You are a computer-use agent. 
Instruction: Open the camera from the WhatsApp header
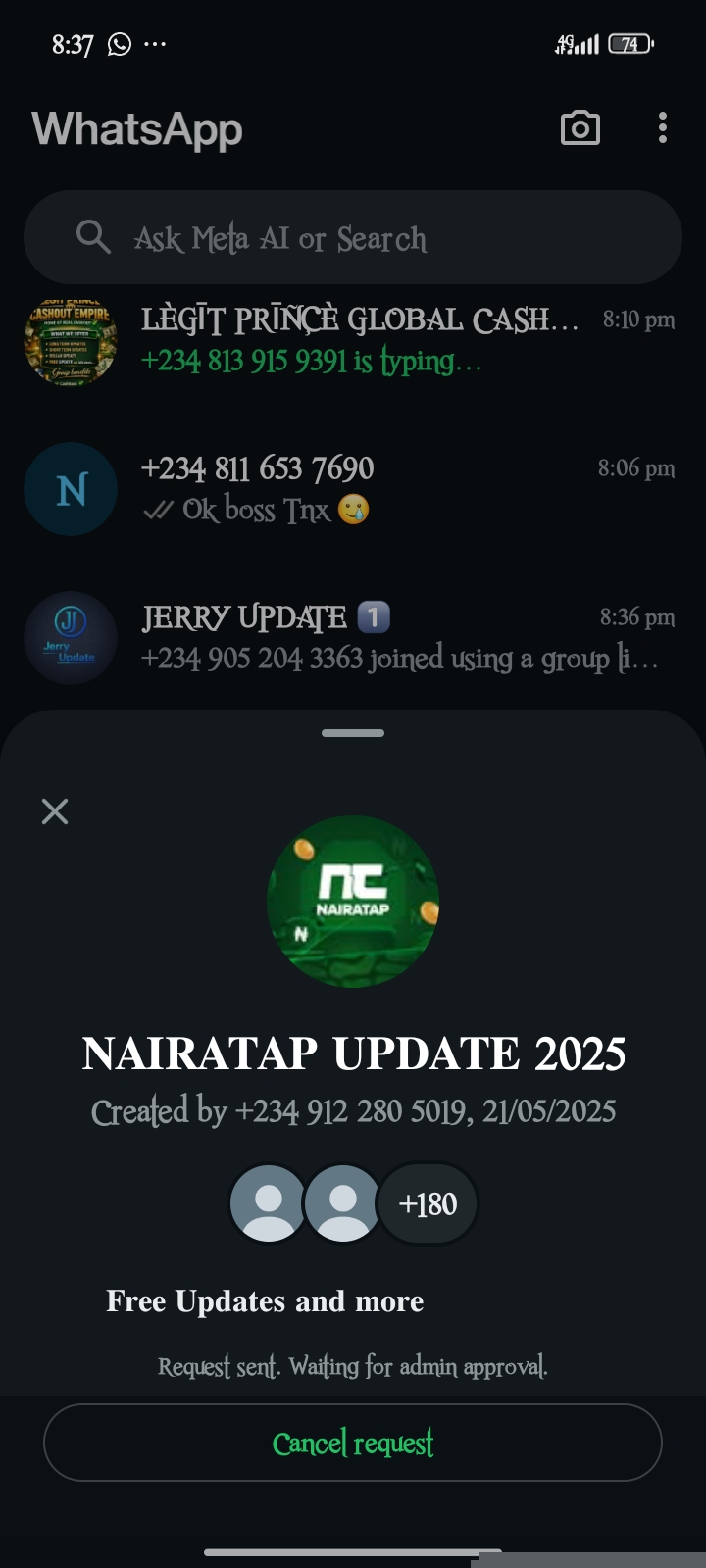(x=580, y=128)
